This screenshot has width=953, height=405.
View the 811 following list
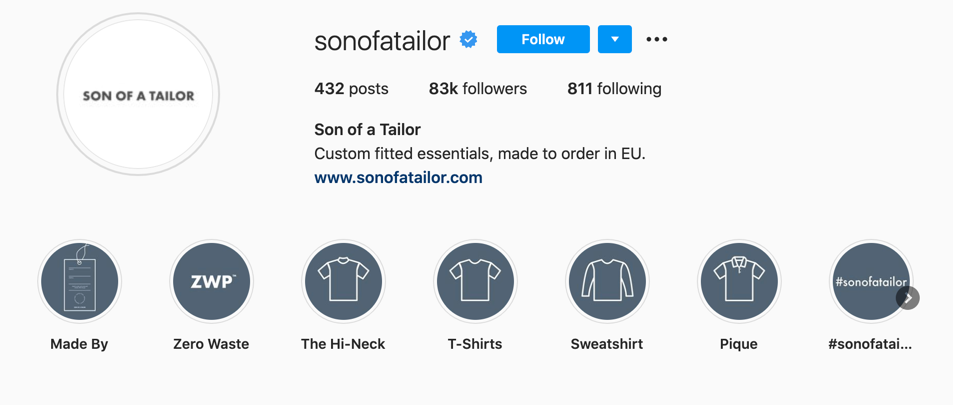point(614,88)
